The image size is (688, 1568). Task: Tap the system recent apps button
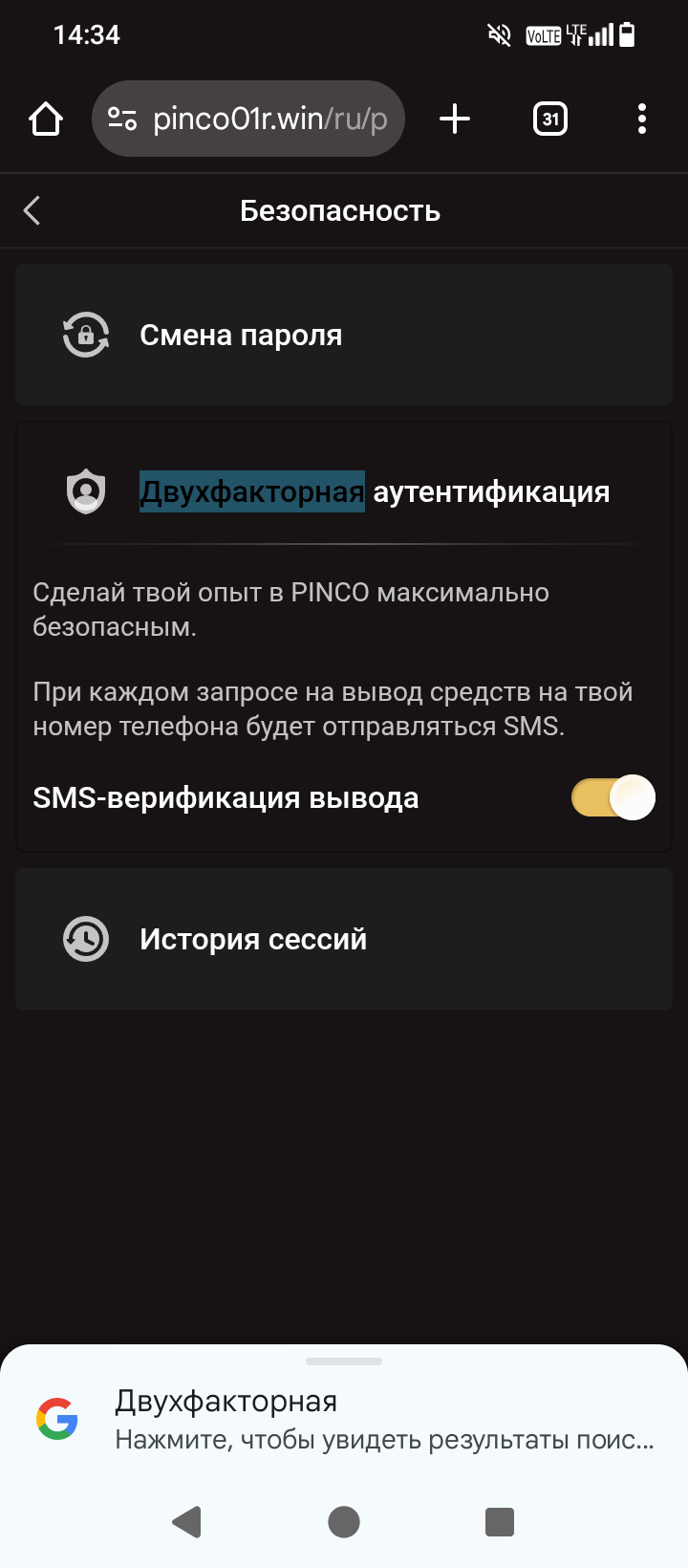499,1521
